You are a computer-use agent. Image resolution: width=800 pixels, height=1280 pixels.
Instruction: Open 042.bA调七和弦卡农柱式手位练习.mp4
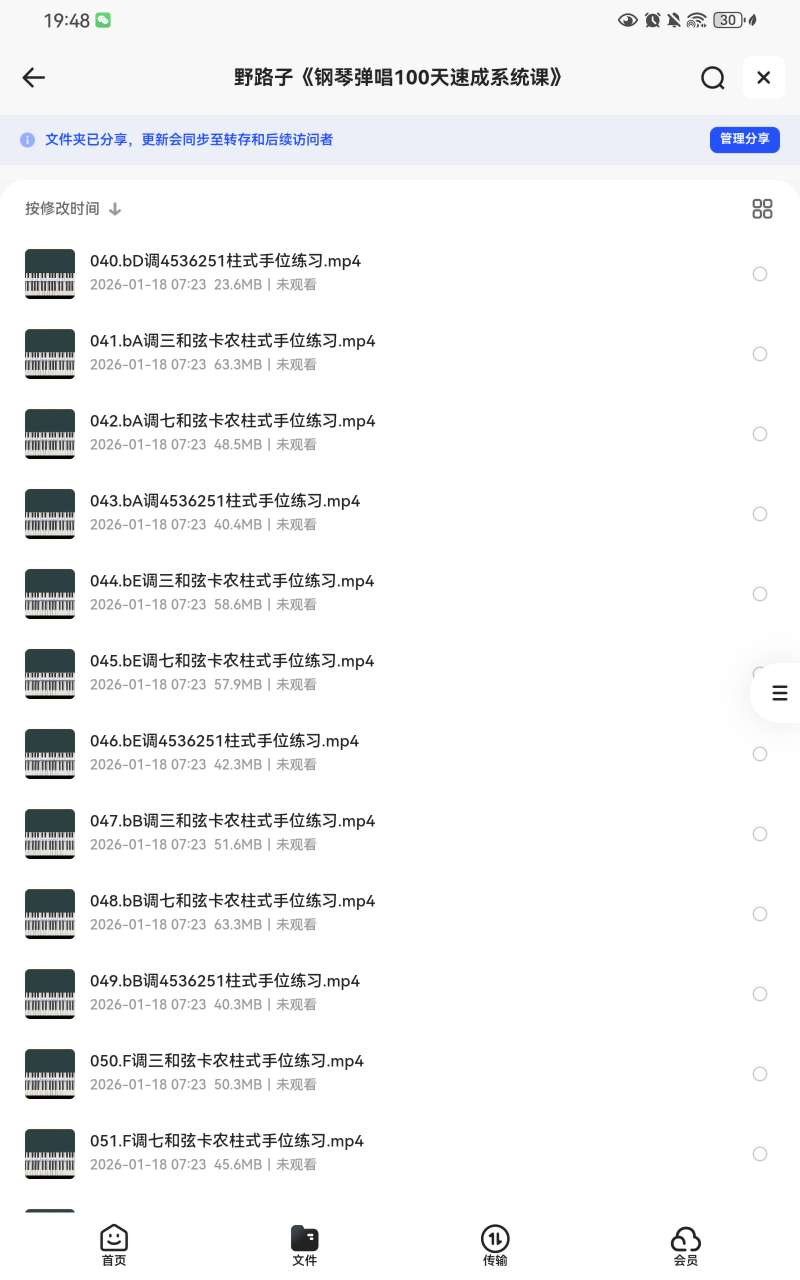point(232,422)
